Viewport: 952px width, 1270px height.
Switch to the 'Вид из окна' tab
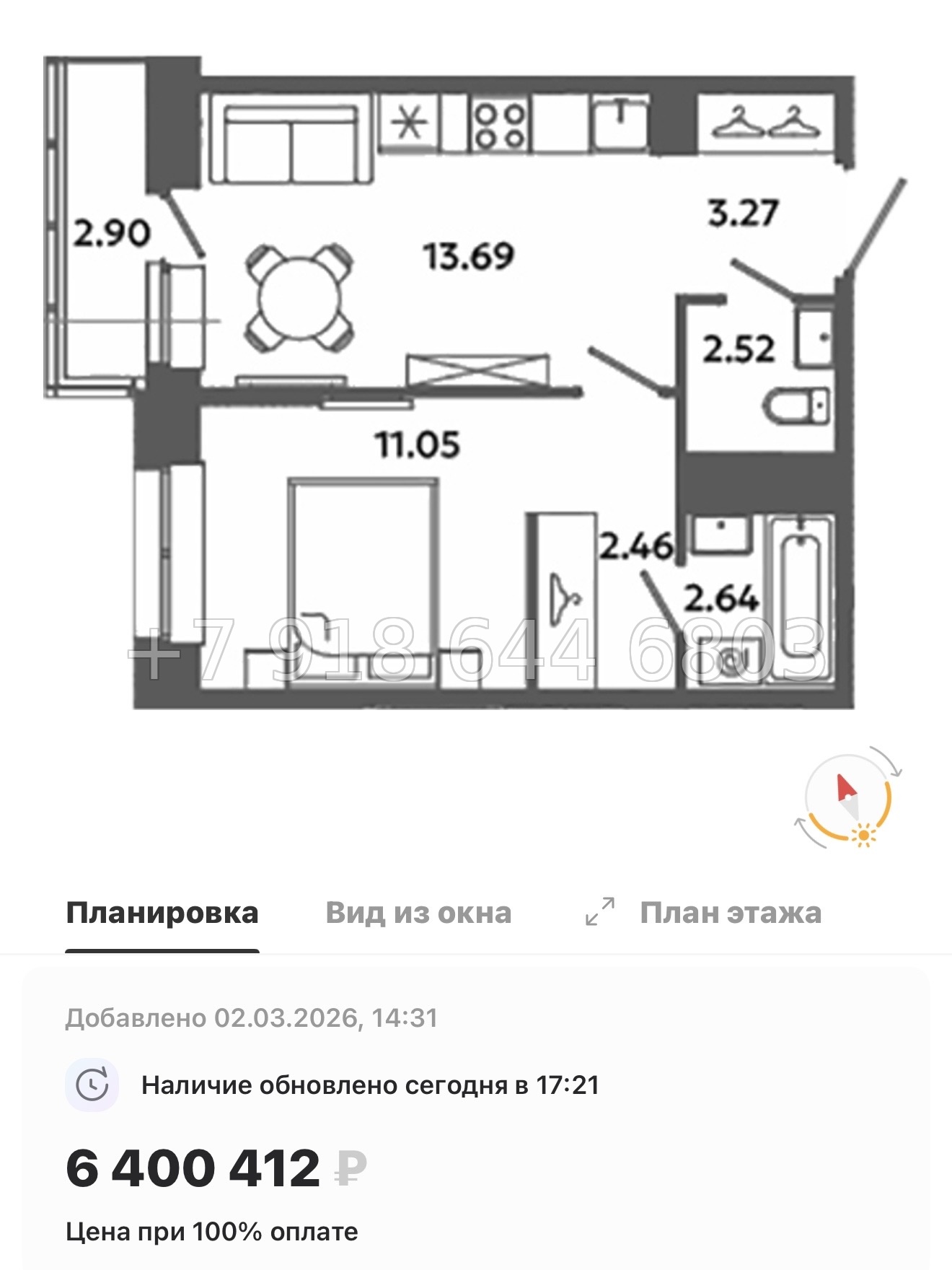(418, 913)
